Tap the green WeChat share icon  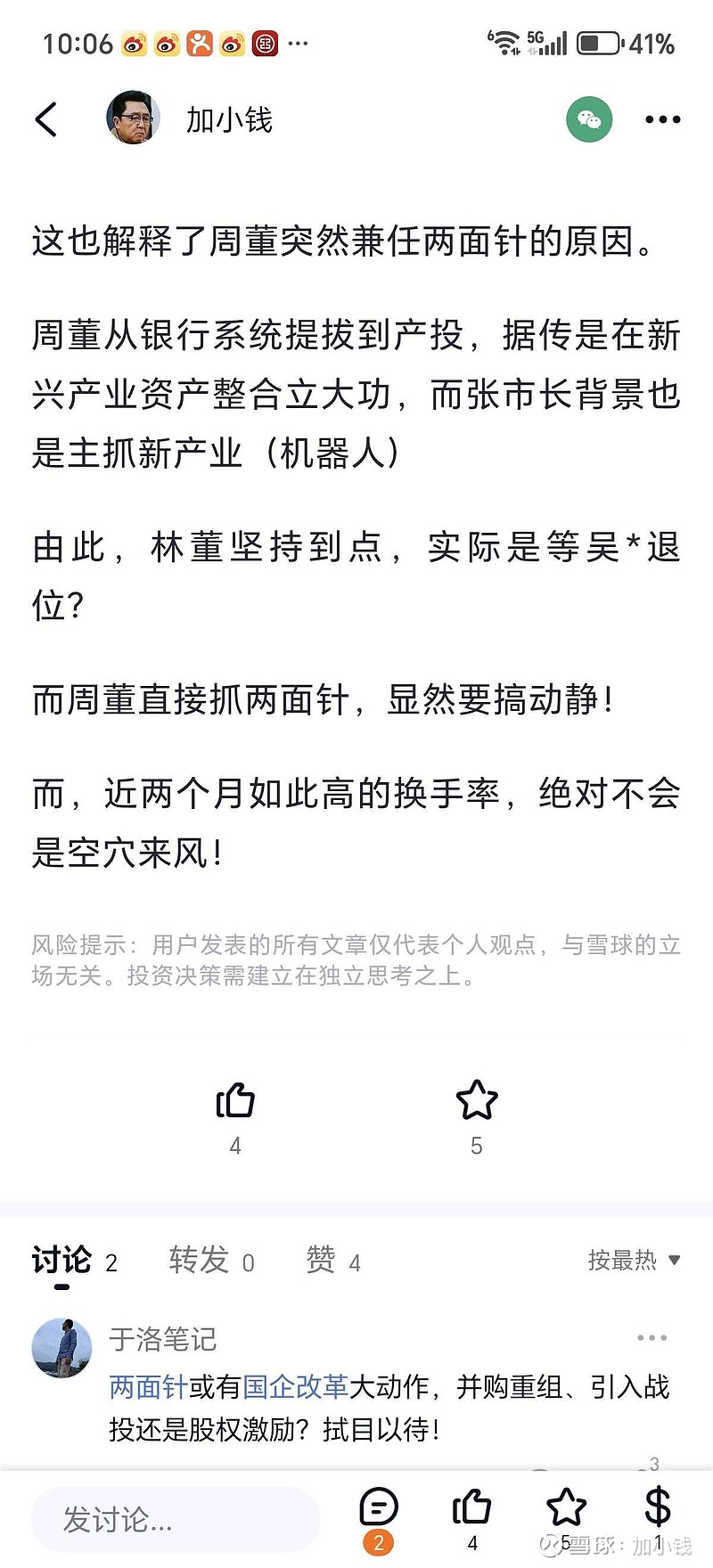tap(589, 118)
